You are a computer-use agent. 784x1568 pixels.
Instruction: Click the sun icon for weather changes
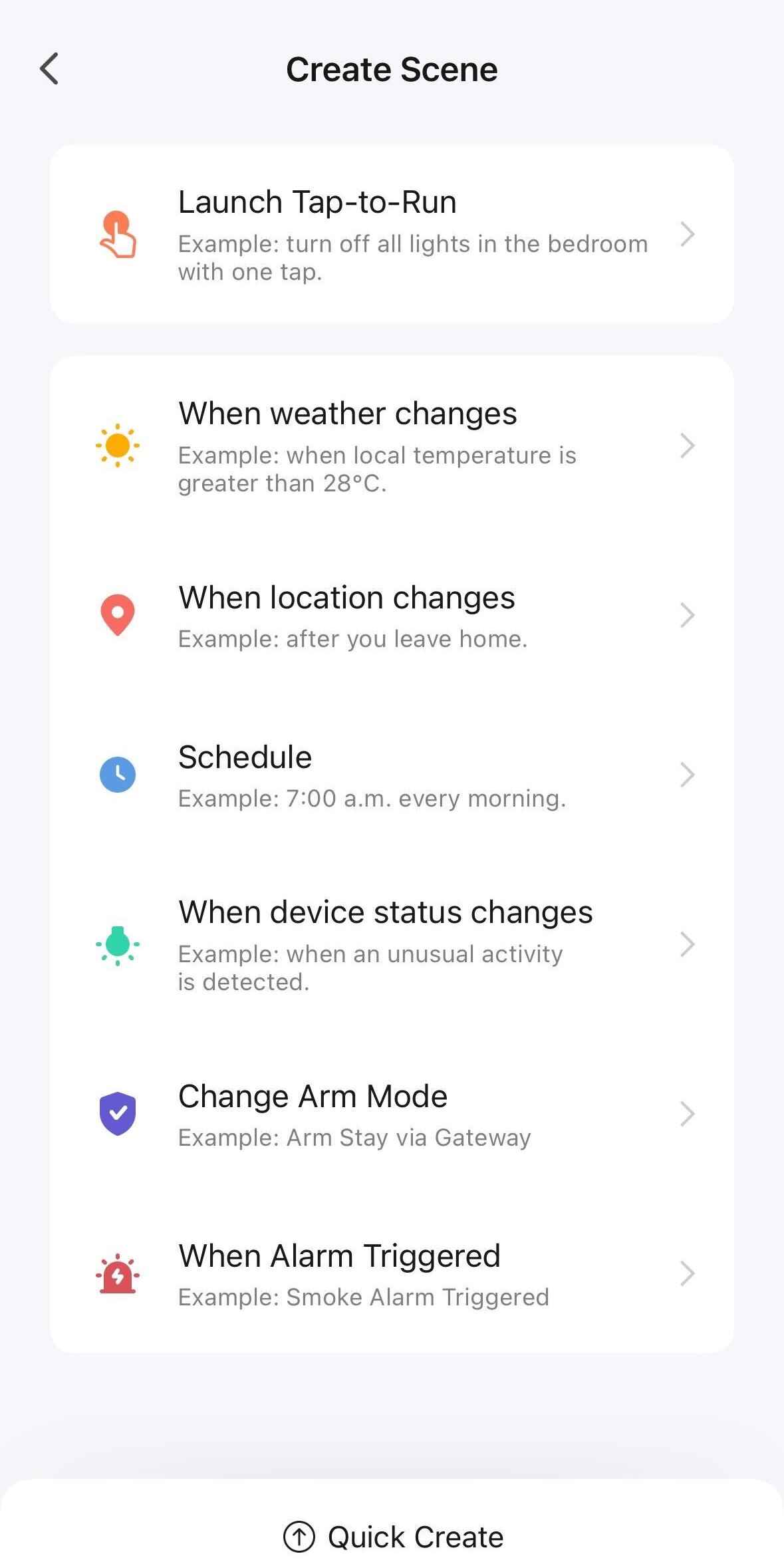click(117, 446)
